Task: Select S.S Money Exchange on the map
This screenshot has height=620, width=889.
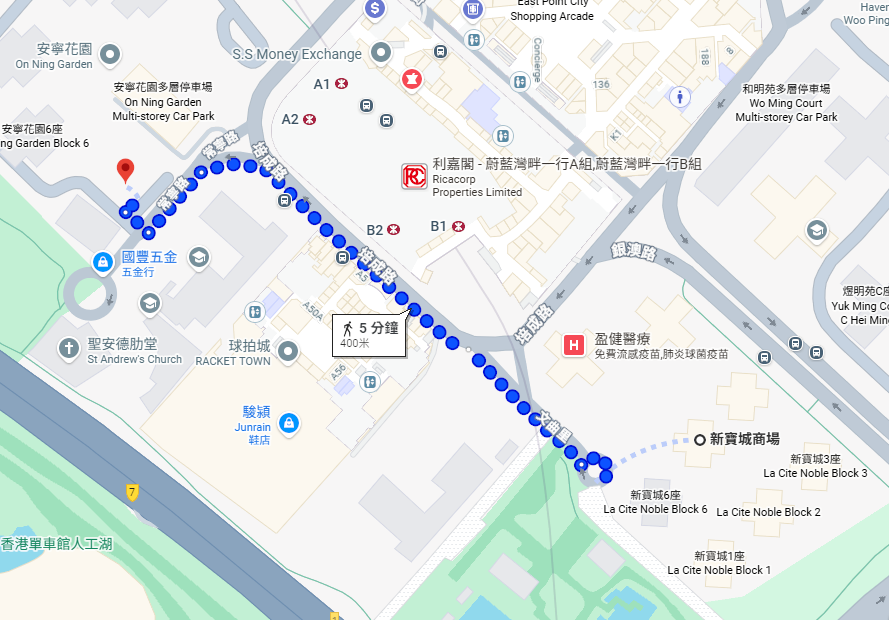Action: tap(380, 52)
